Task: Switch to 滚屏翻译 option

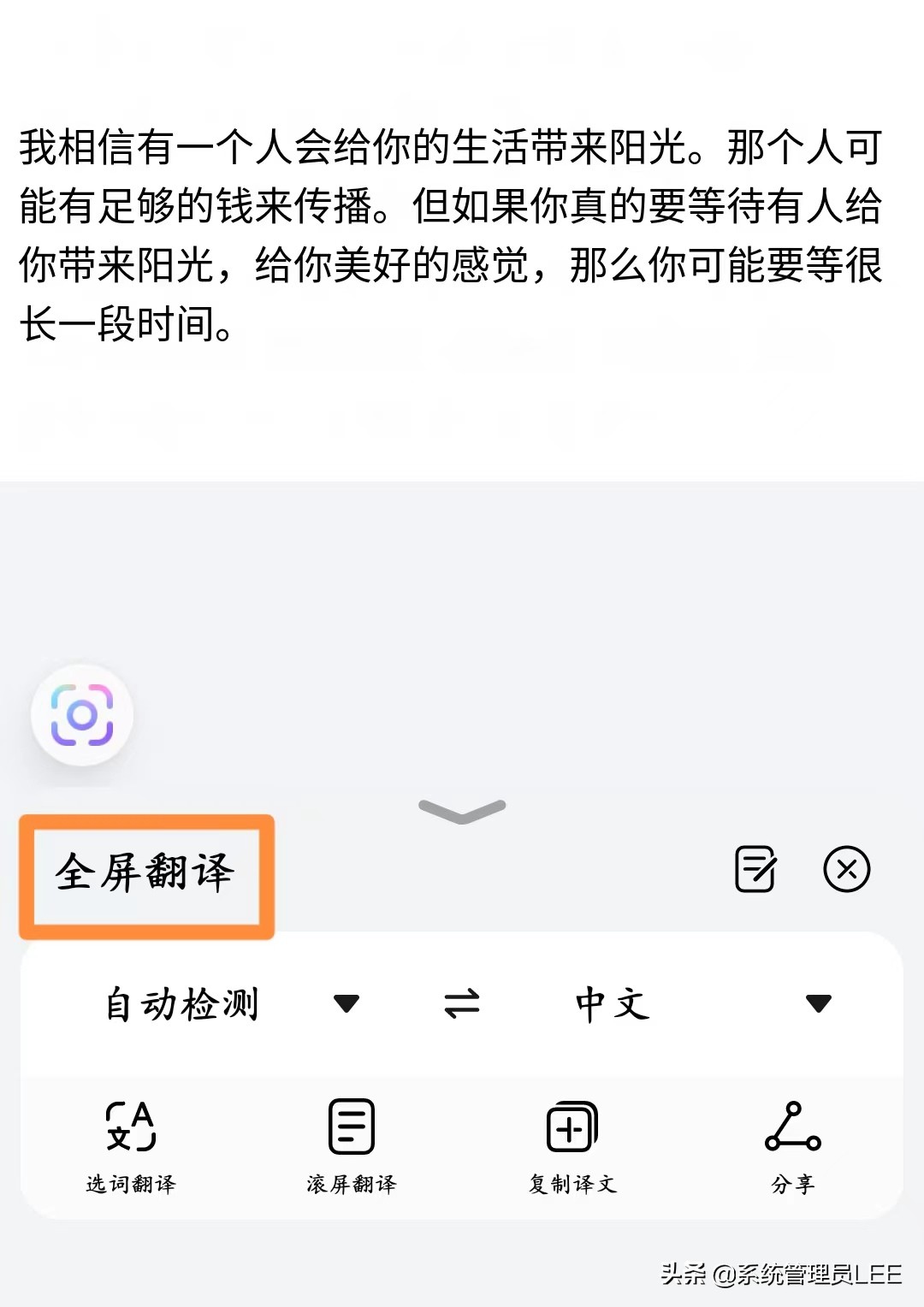Action: click(x=350, y=1146)
